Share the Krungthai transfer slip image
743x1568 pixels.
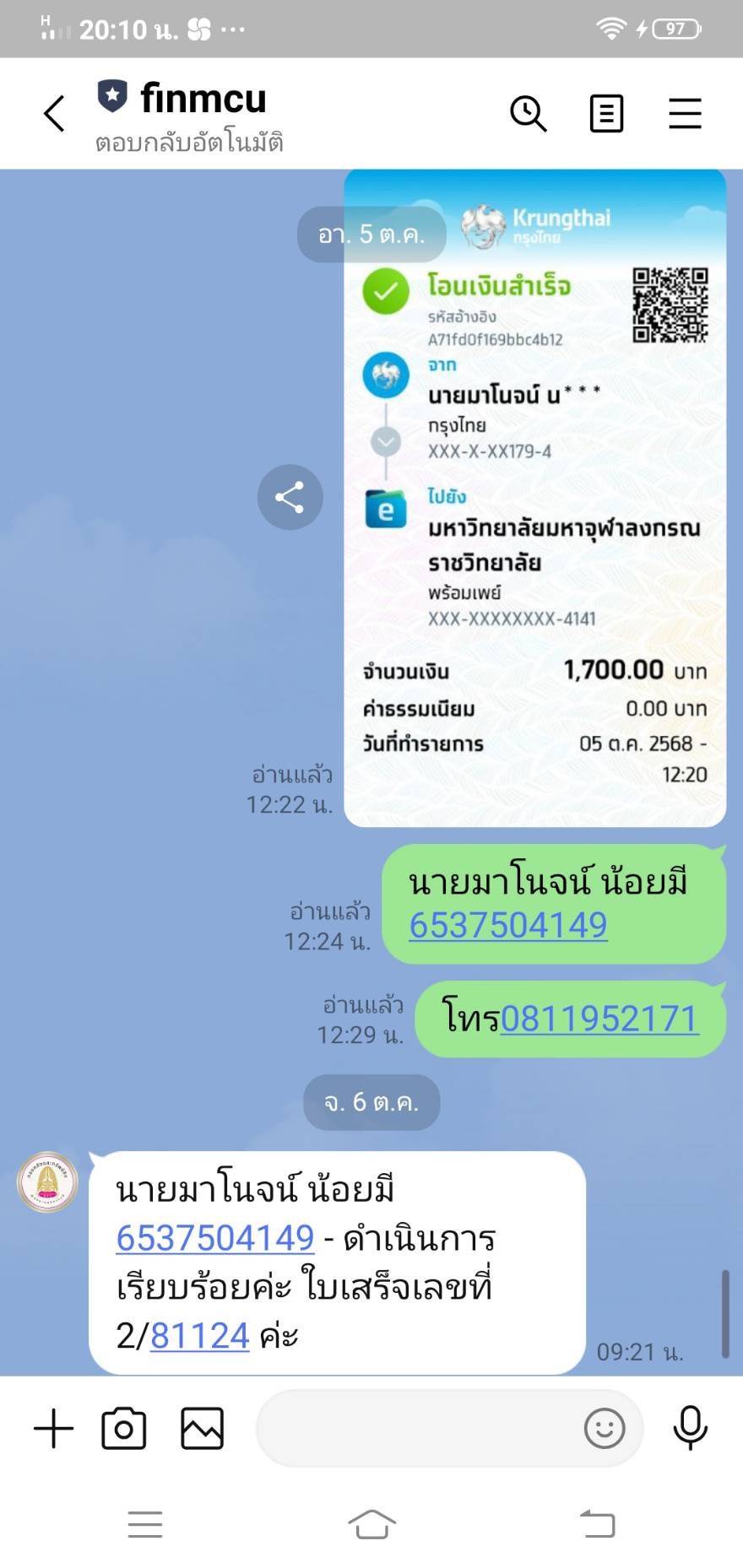point(290,497)
